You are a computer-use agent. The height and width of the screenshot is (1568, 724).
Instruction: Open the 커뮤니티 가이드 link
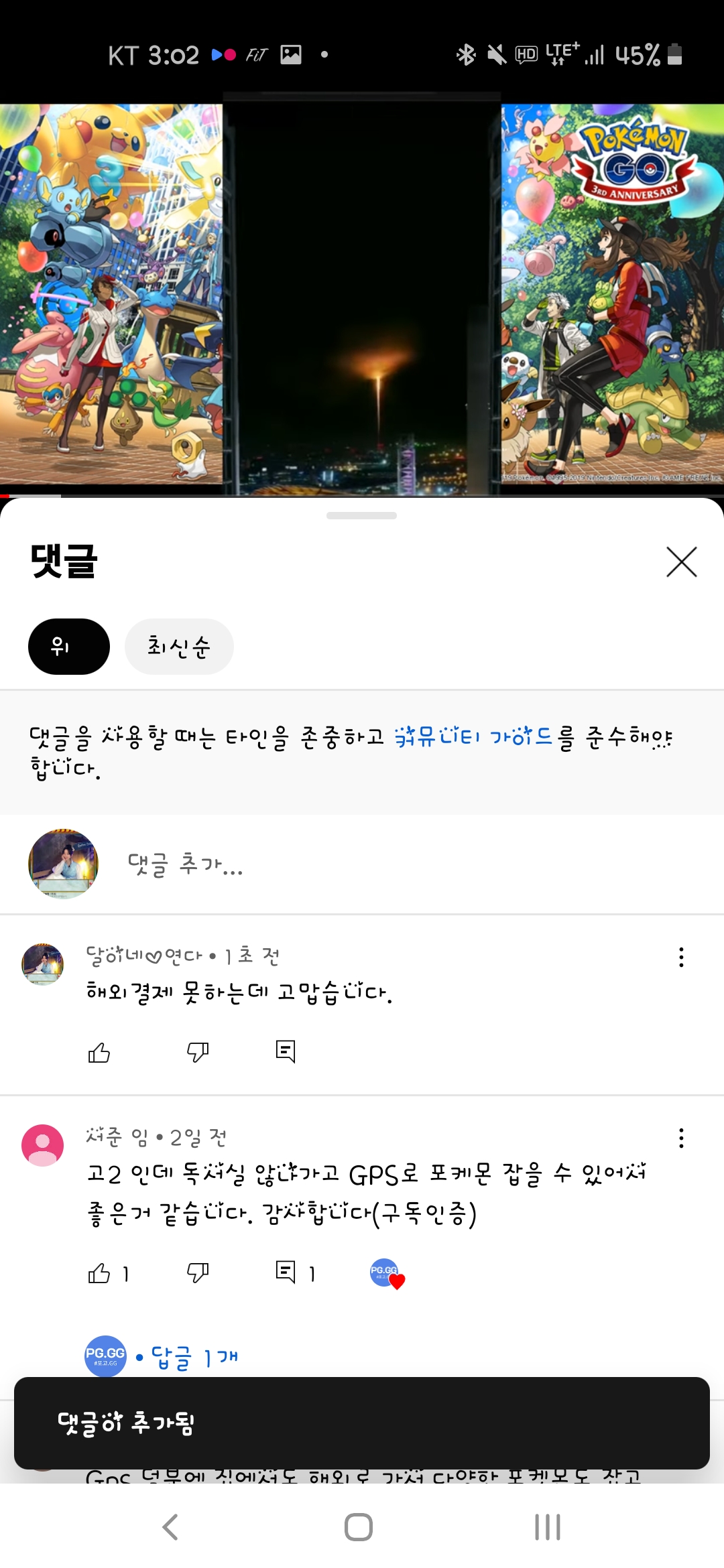(x=473, y=736)
